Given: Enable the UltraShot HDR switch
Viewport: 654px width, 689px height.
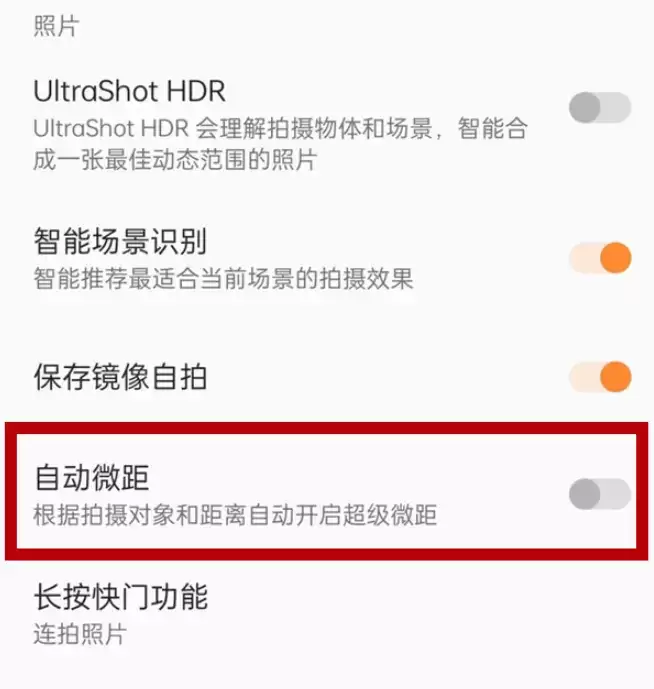Looking at the screenshot, I should (x=599, y=107).
